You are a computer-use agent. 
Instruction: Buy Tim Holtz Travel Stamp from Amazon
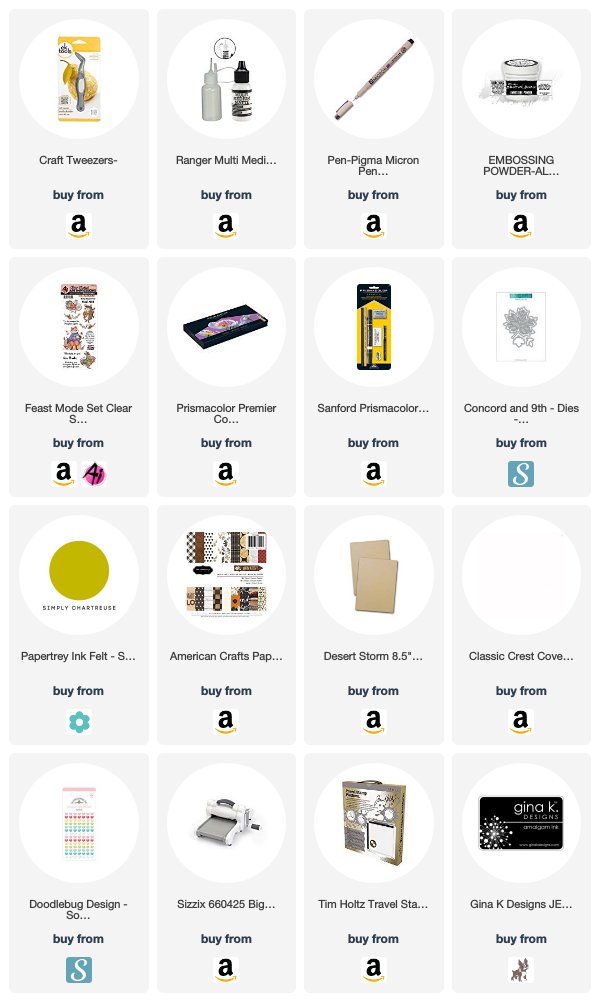tap(373, 969)
